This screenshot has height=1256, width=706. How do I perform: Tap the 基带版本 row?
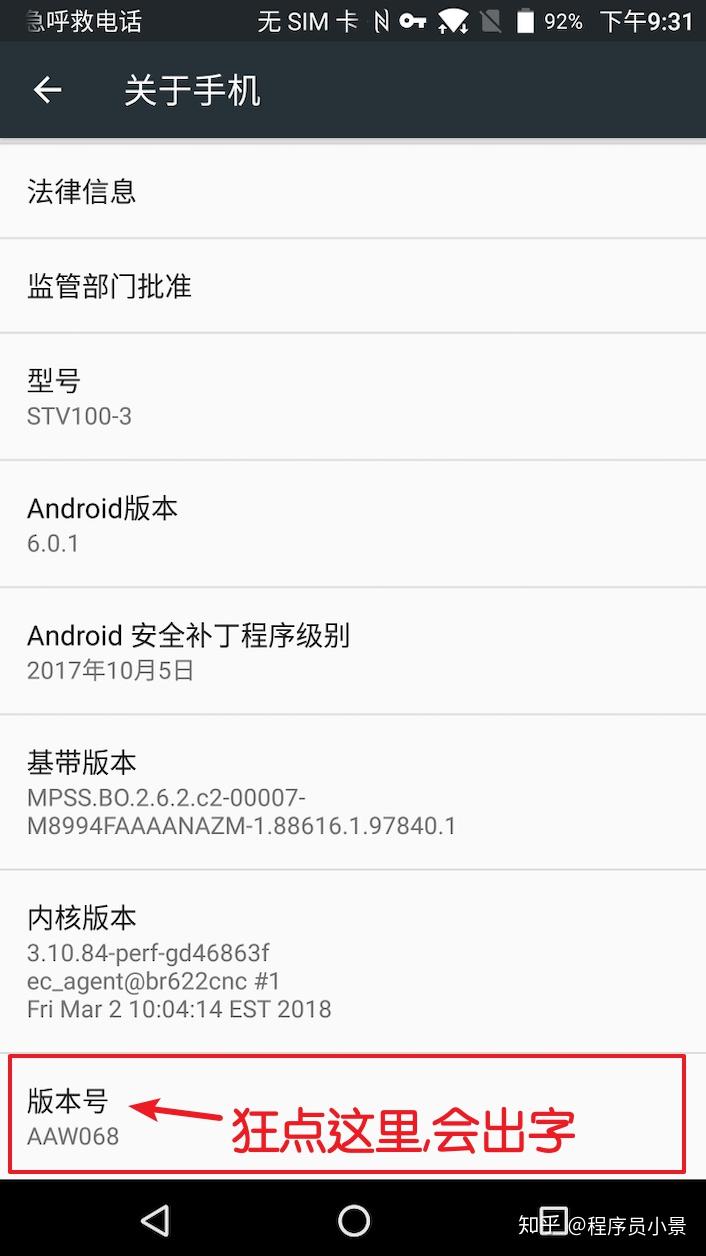pos(353,793)
